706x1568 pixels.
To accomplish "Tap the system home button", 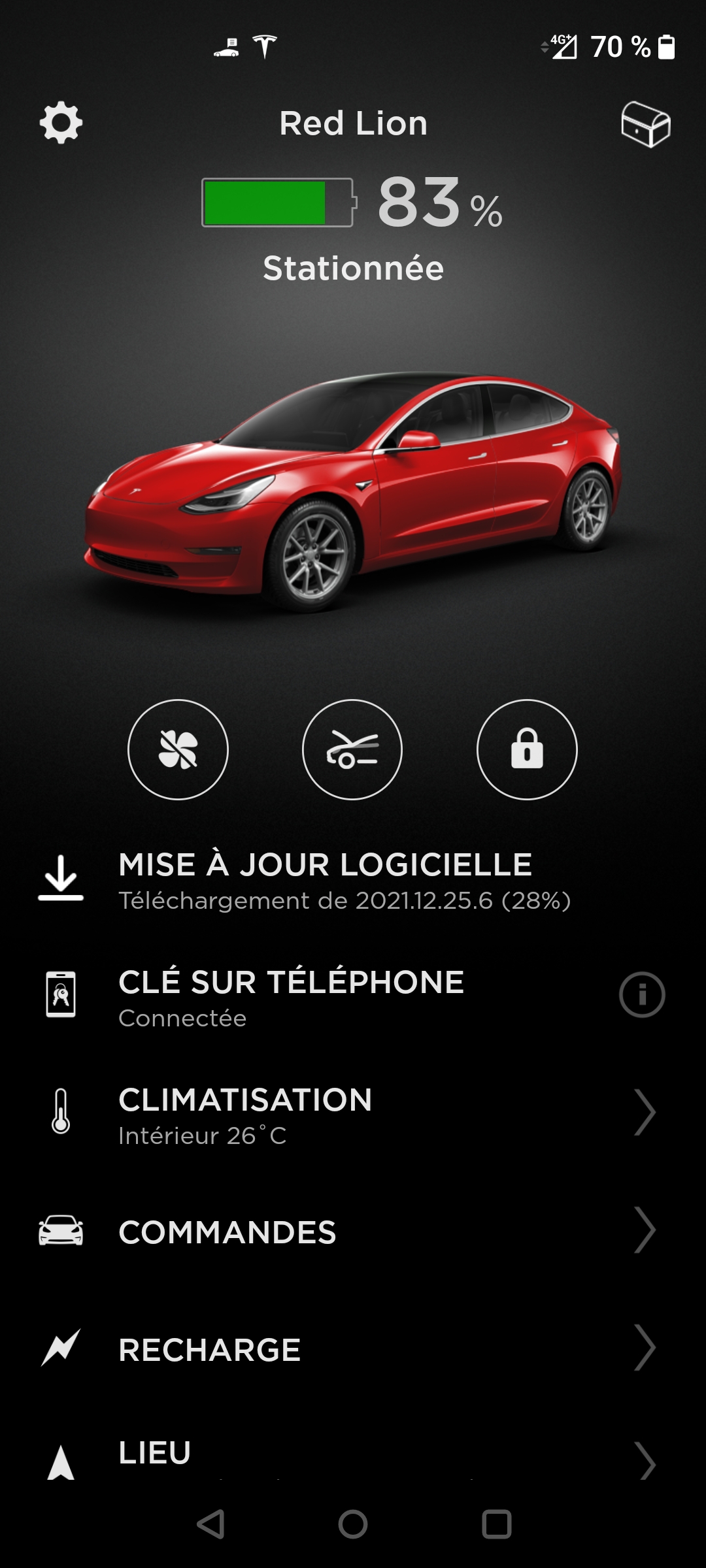I will (353, 1524).
